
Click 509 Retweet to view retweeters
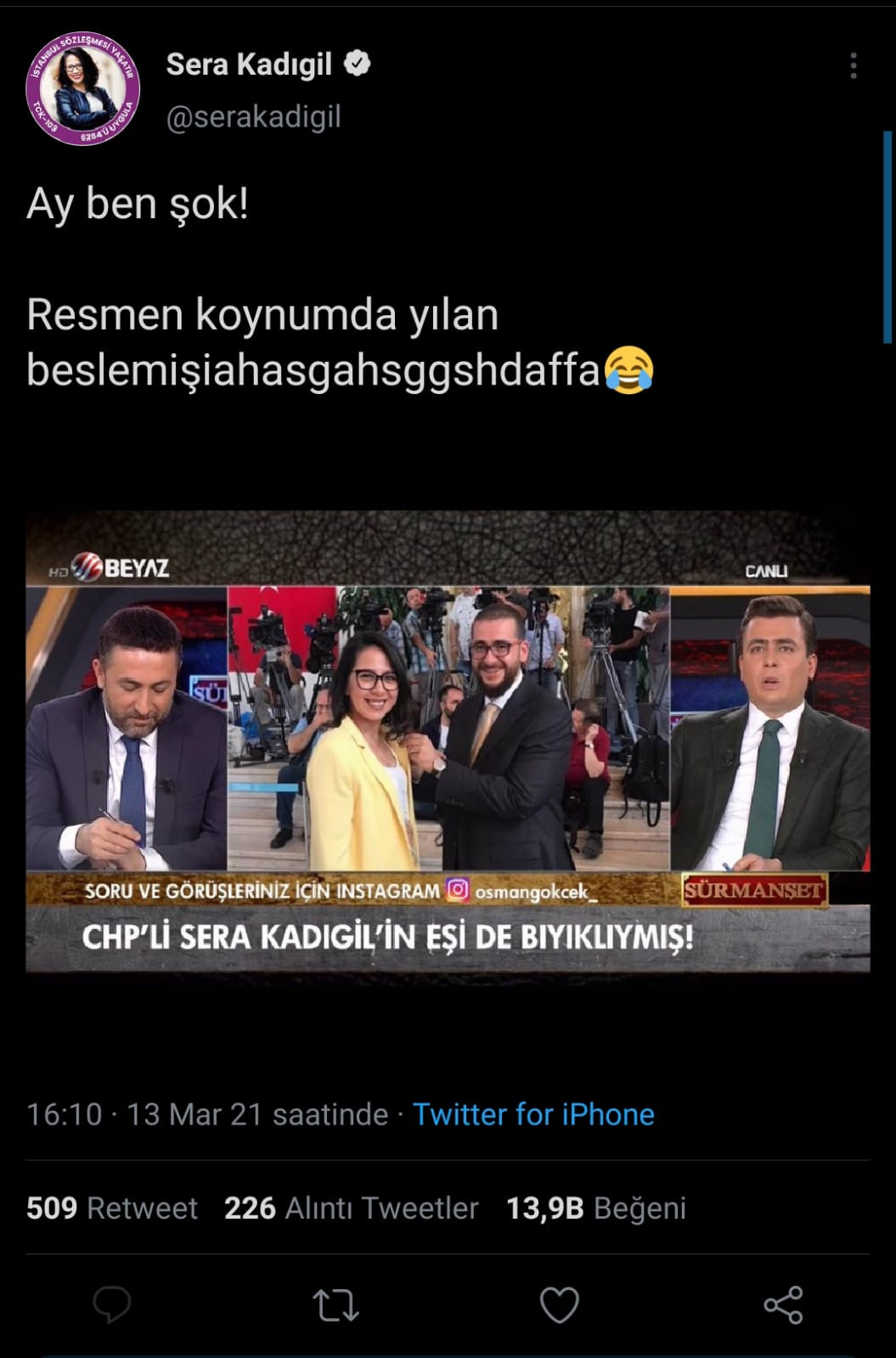[113, 1205]
